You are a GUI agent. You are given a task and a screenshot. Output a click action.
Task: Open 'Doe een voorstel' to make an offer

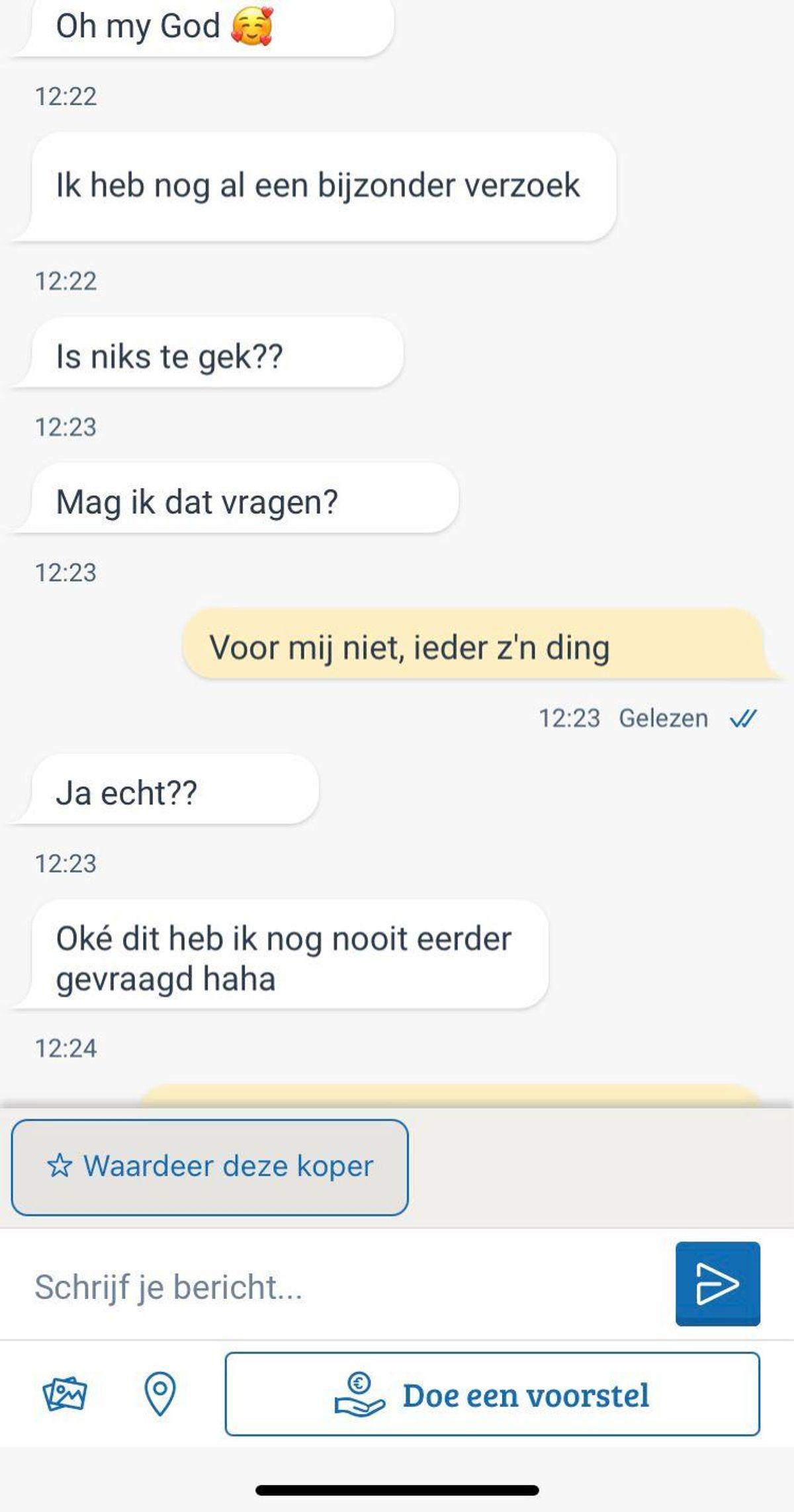[492, 1394]
